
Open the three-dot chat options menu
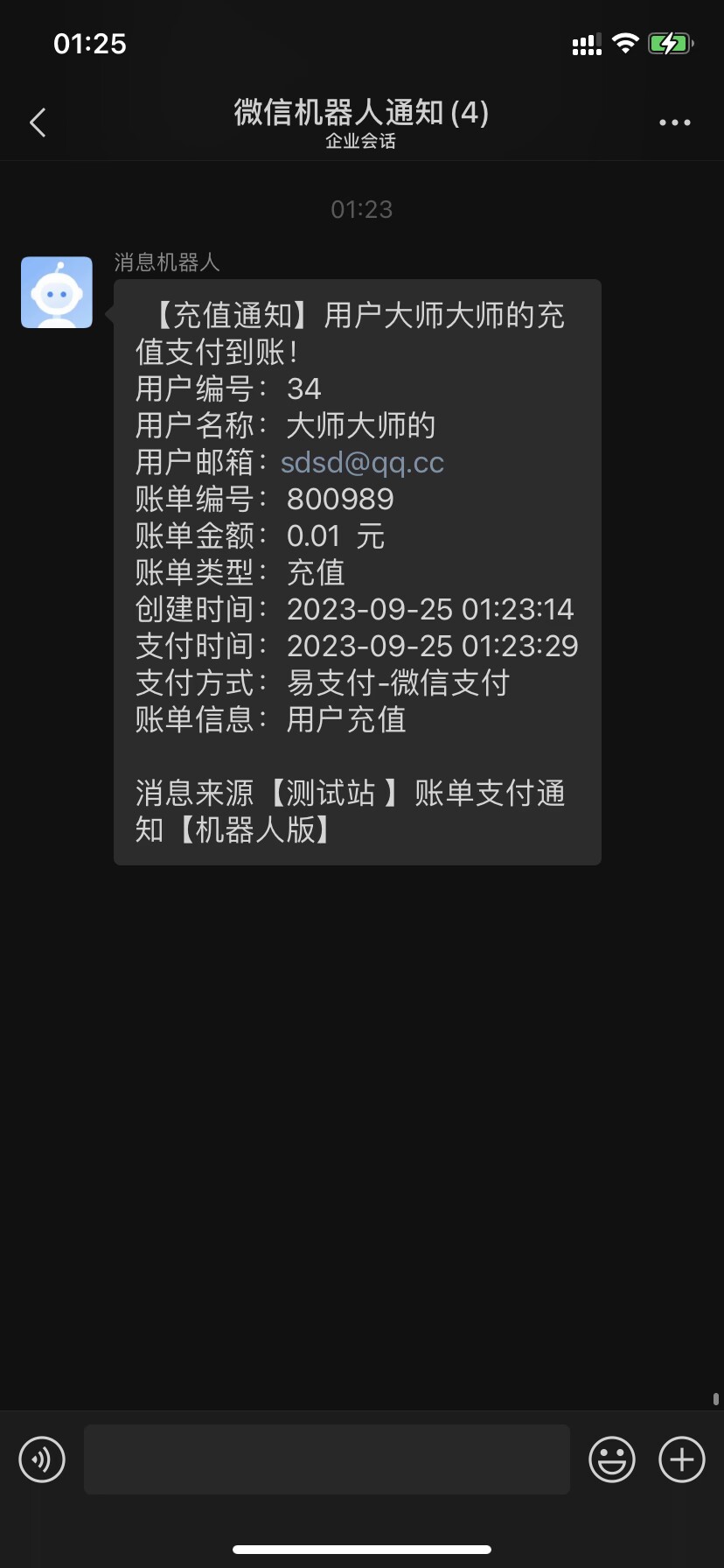674,122
